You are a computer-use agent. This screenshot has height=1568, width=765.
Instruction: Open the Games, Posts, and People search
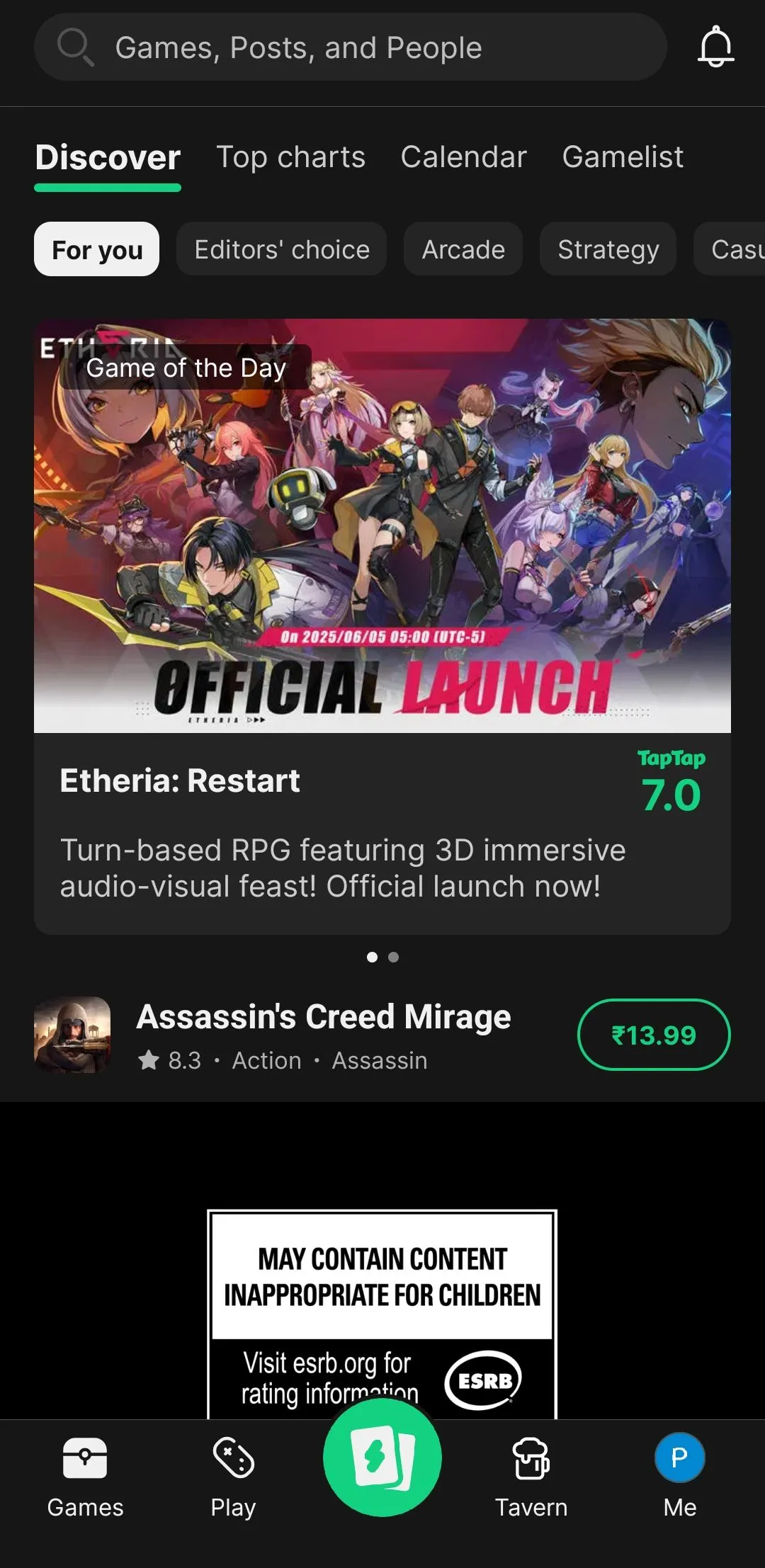pyautogui.click(x=350, y=47)
